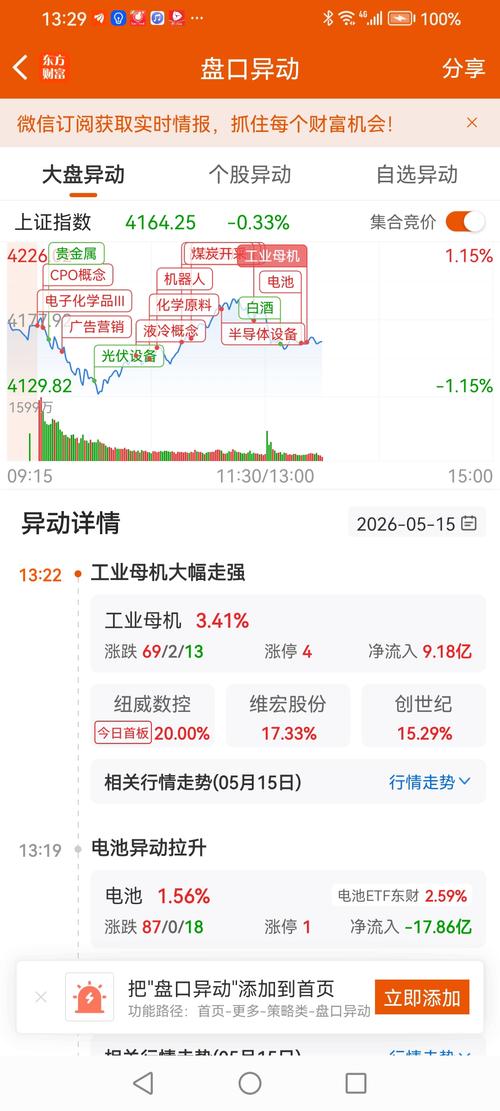Go back using the top-left arrow
The image size is (500, 1111).
pyautogui.click(x=21, y=68)
